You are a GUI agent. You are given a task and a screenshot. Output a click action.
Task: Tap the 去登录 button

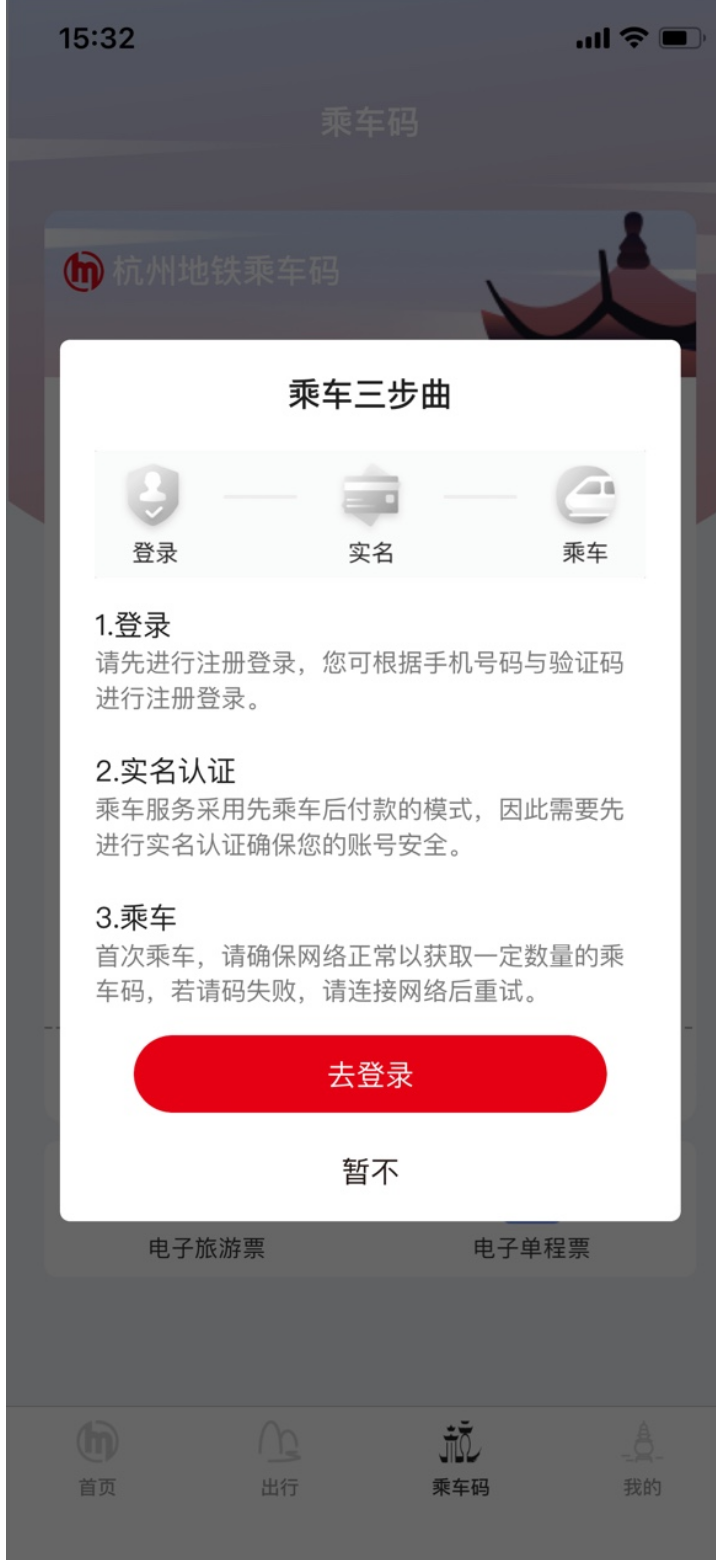[x=370, y=1074]
